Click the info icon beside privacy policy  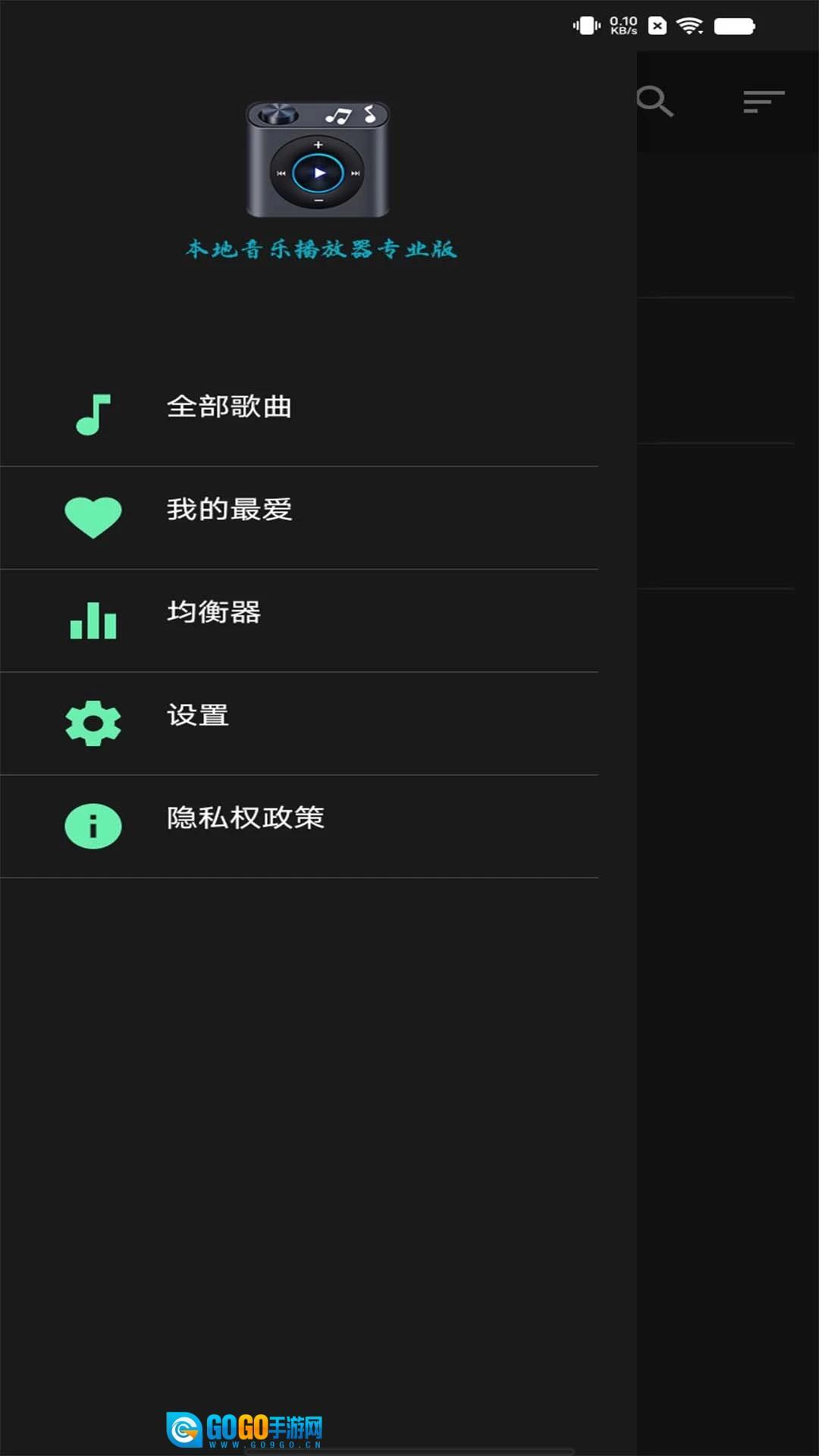pyautogui.click(x=93, y=826)
